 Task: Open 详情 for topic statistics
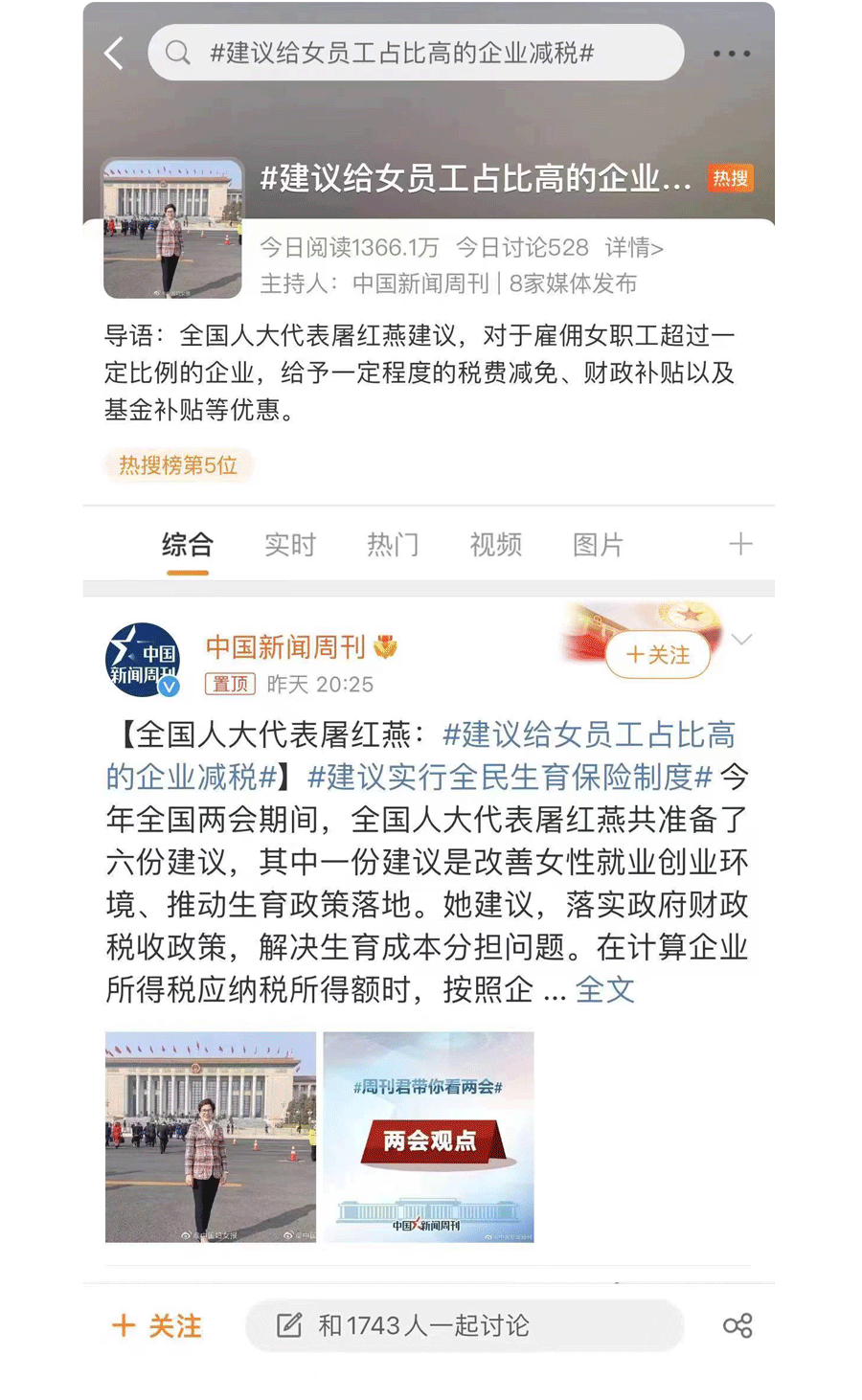point(633,248)
